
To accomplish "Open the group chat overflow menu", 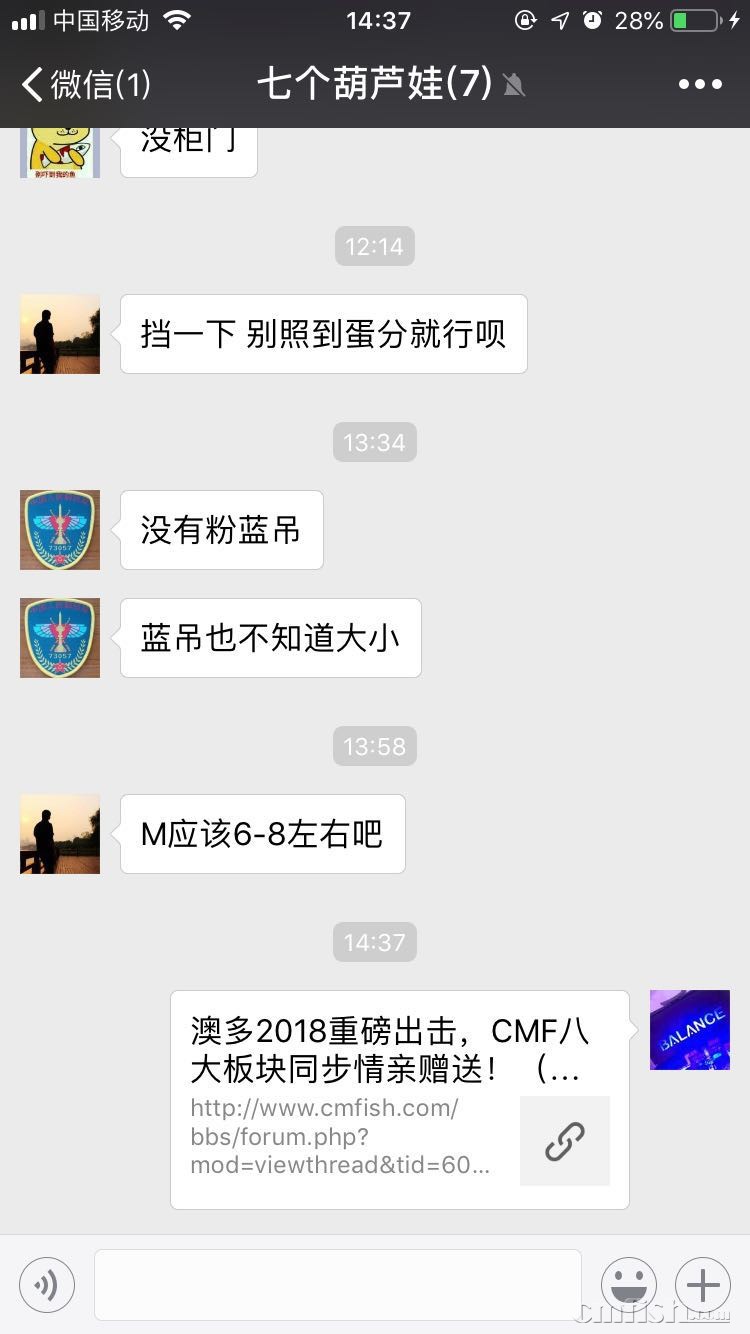I will click(700, 85).
